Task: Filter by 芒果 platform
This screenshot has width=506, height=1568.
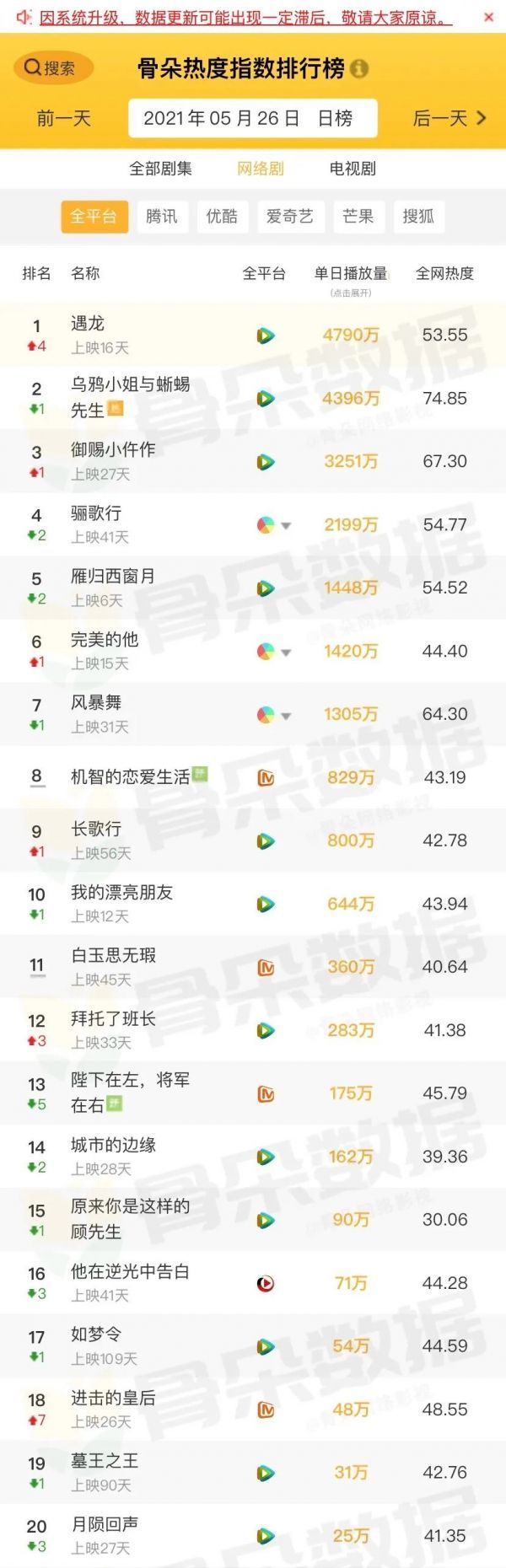Action: [x=358, y=217]
